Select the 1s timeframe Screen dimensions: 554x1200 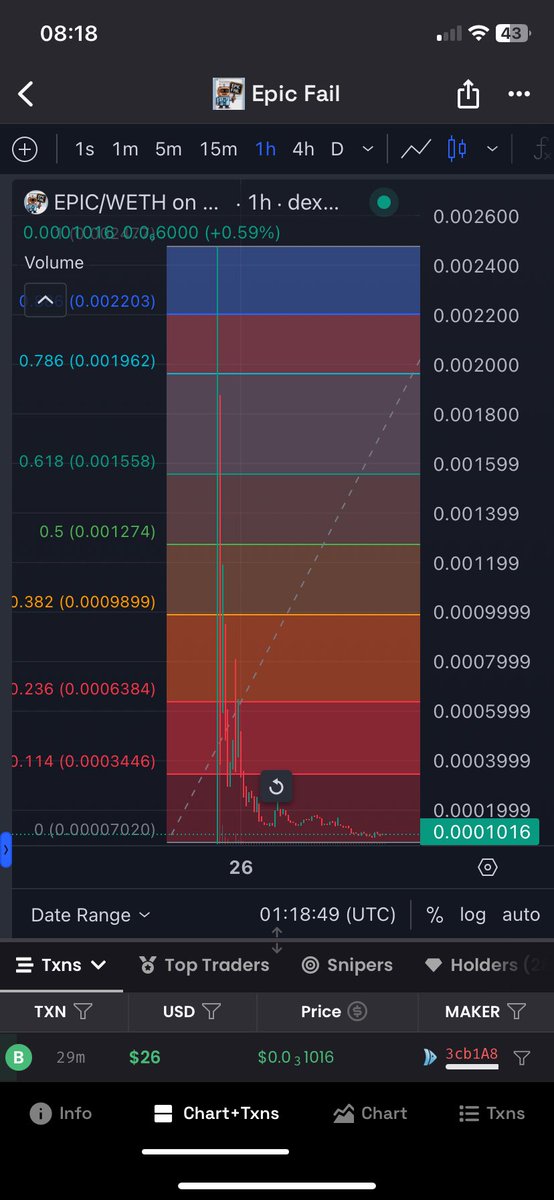[85, 149]
